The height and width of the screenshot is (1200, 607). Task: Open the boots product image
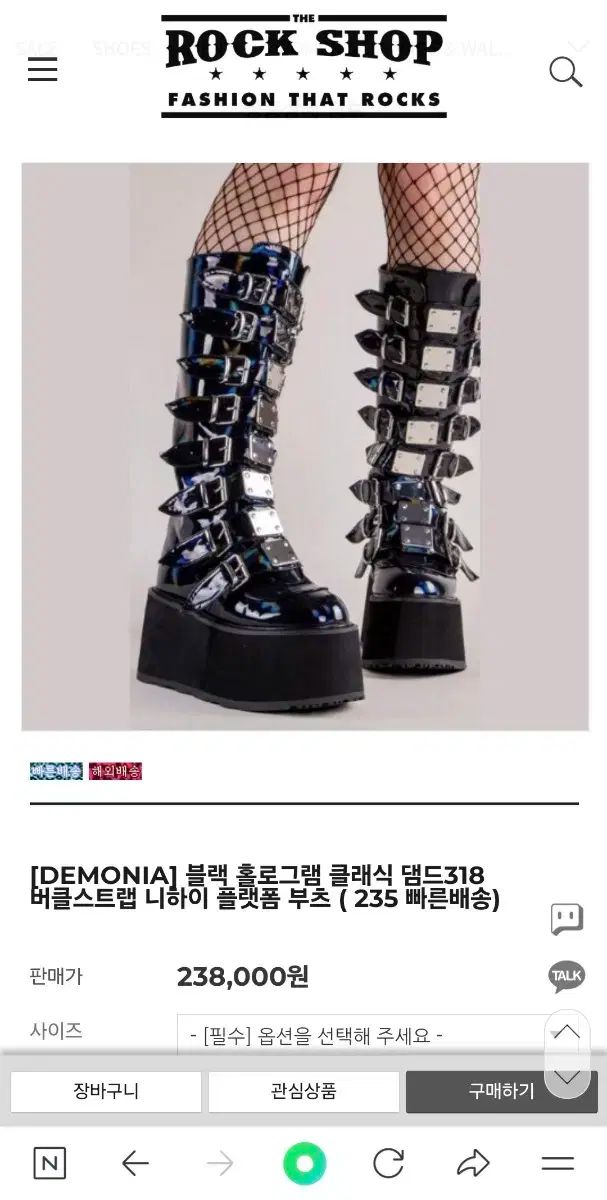[305, 447]
